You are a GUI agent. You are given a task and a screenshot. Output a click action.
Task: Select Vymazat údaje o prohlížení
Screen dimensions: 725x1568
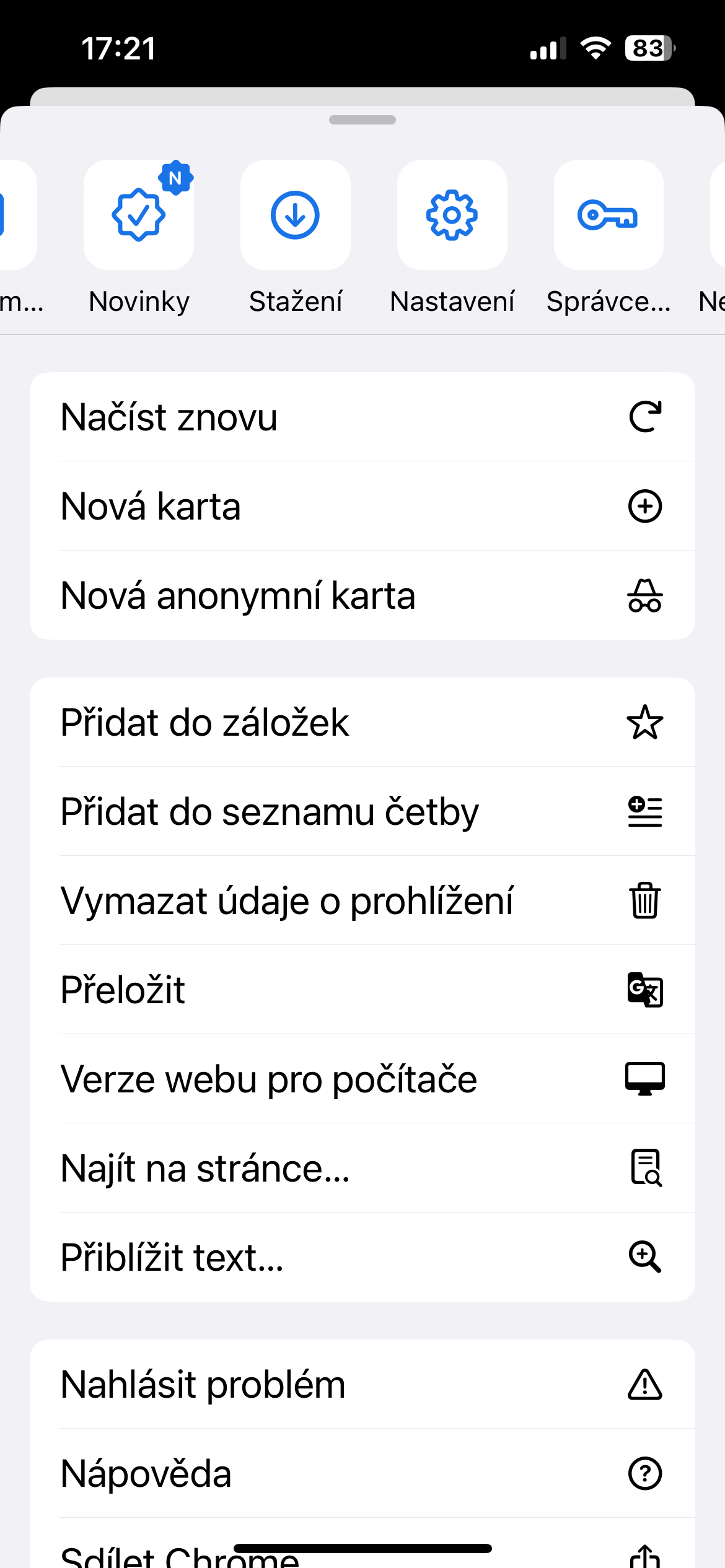[362, 900]
